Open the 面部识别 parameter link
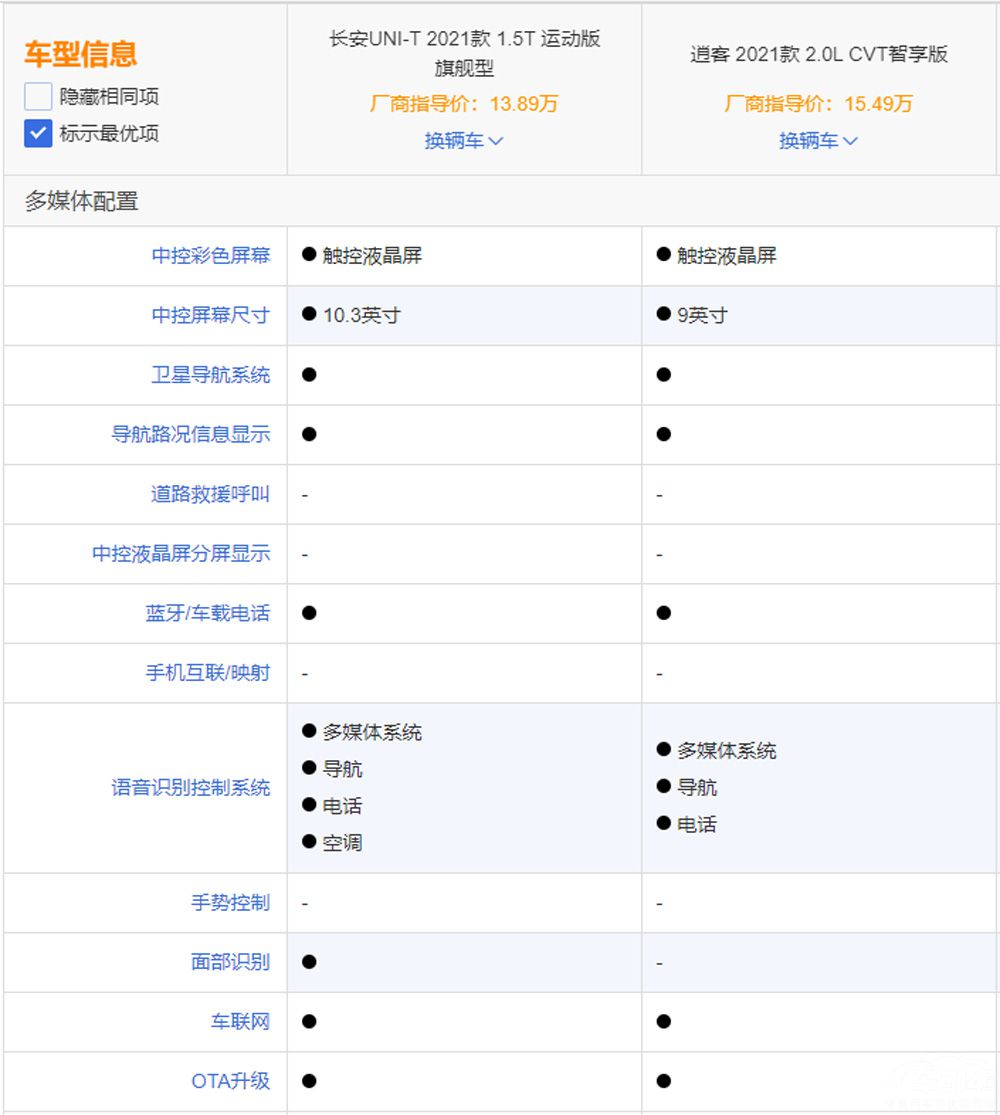The height and width of the screenshot is (1115, 1000). pos(230,962)
